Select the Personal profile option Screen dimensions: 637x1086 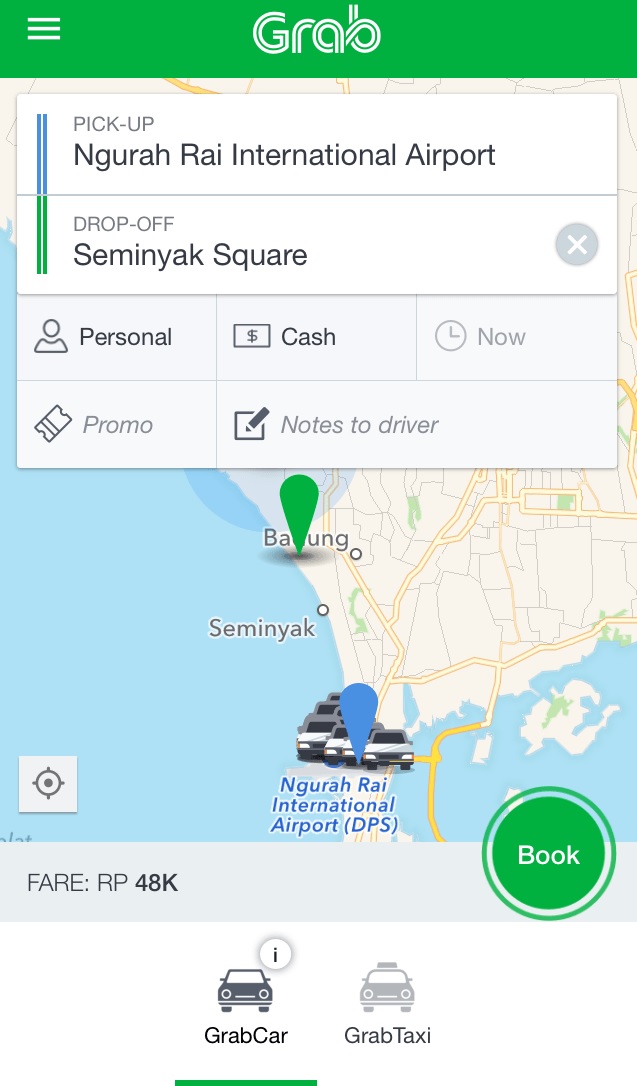tap(117, 337)
